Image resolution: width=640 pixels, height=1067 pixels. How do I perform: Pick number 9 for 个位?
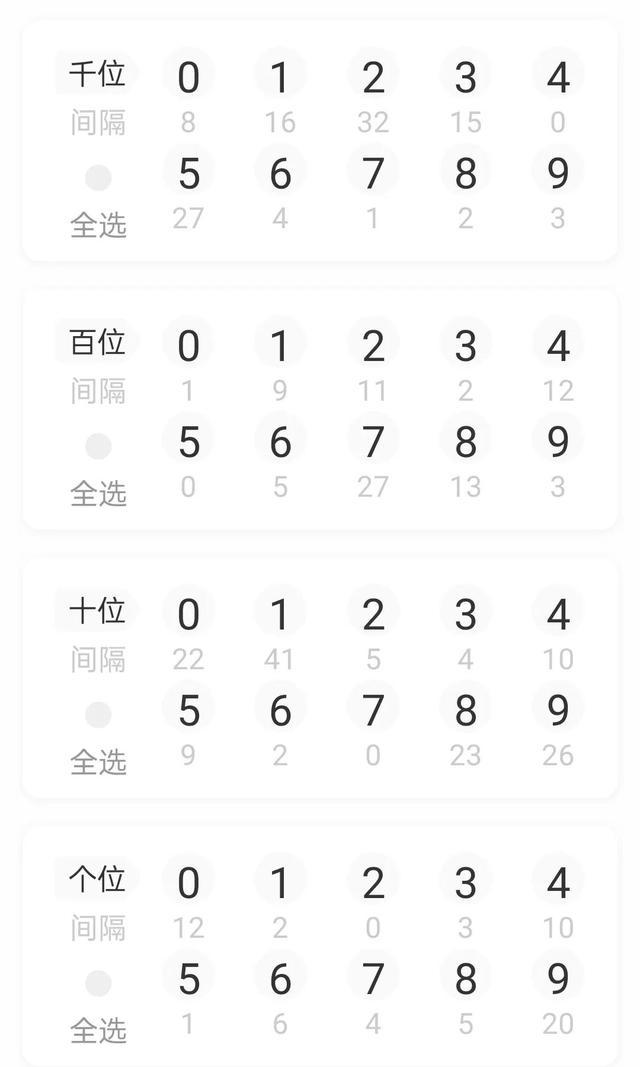(558, 979)
